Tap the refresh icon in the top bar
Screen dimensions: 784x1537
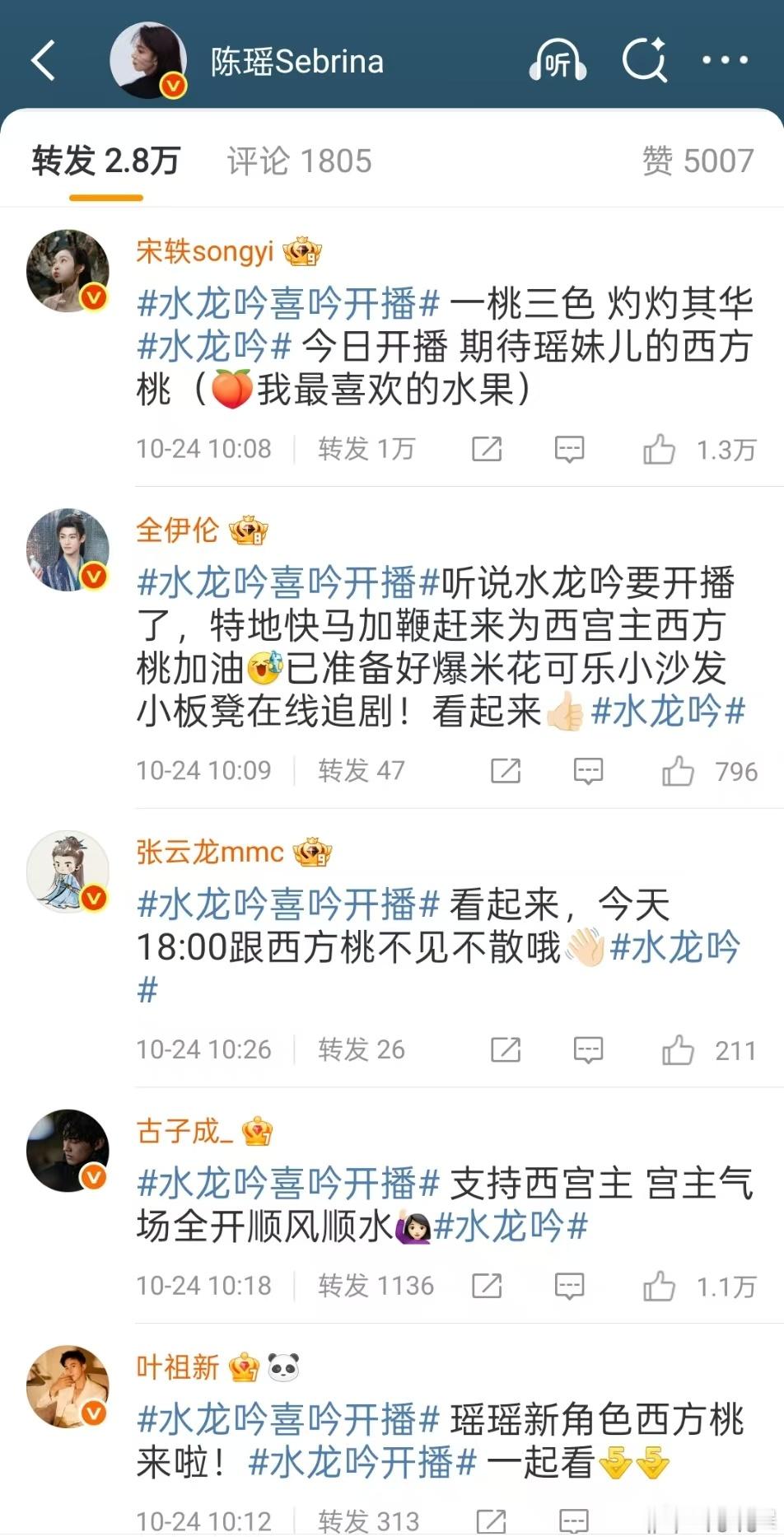point(646,61)
